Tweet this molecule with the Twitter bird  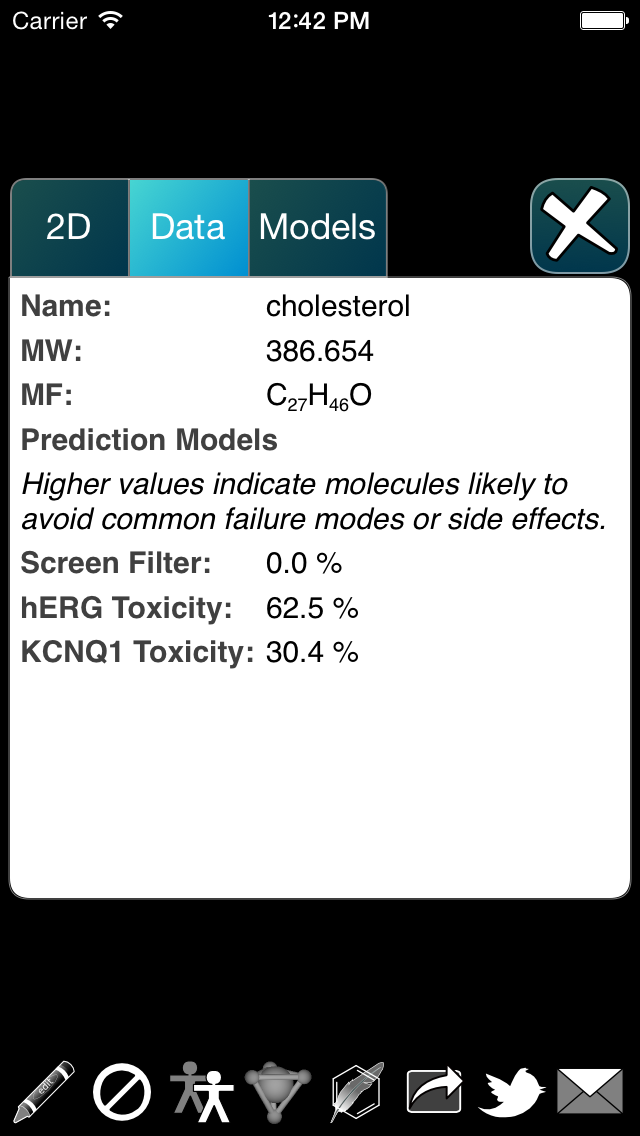pos(512,1091)
